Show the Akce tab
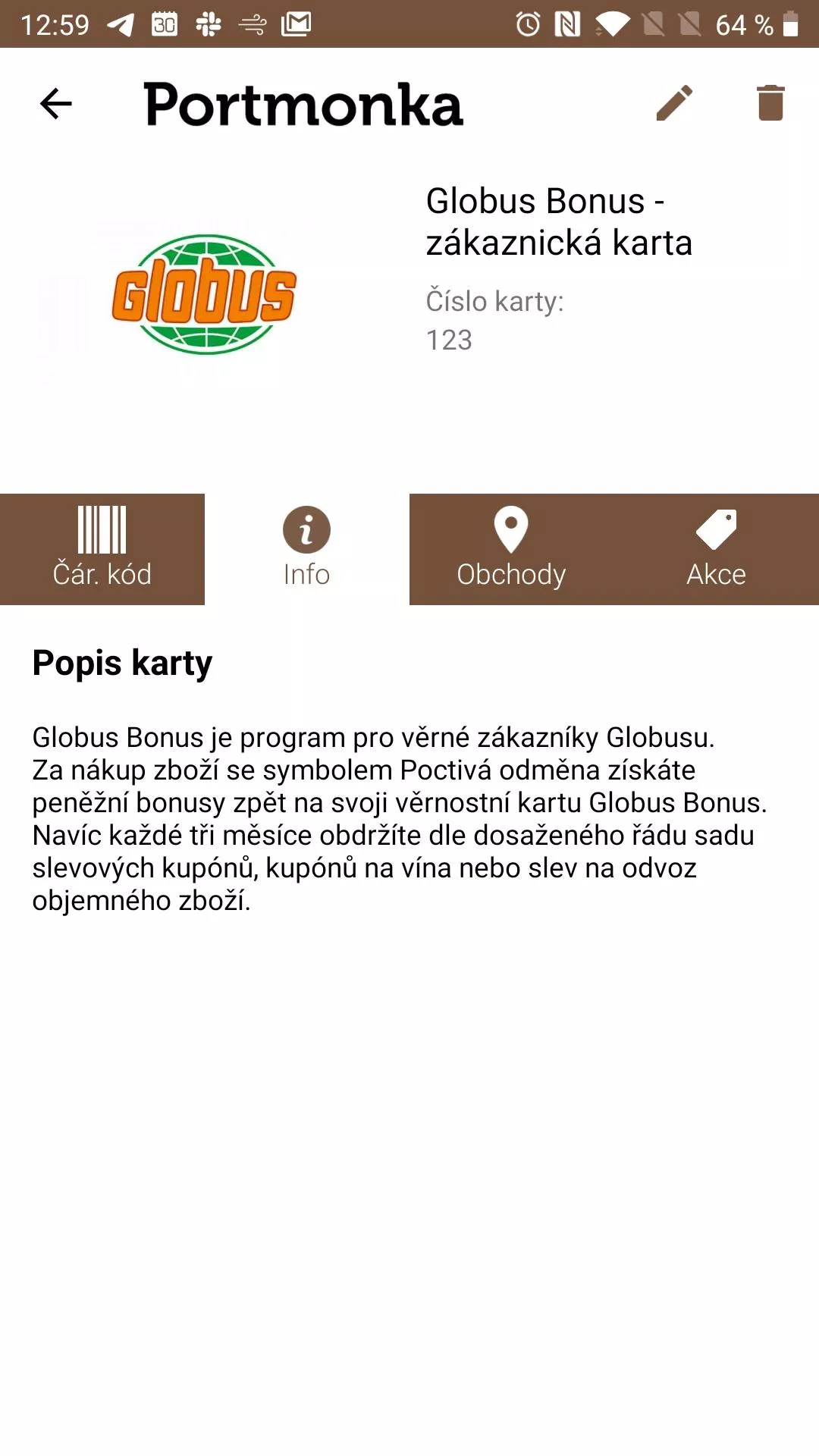Viewport: 819px width, 1456px height. pyautogui.click(x=717, y=549)
